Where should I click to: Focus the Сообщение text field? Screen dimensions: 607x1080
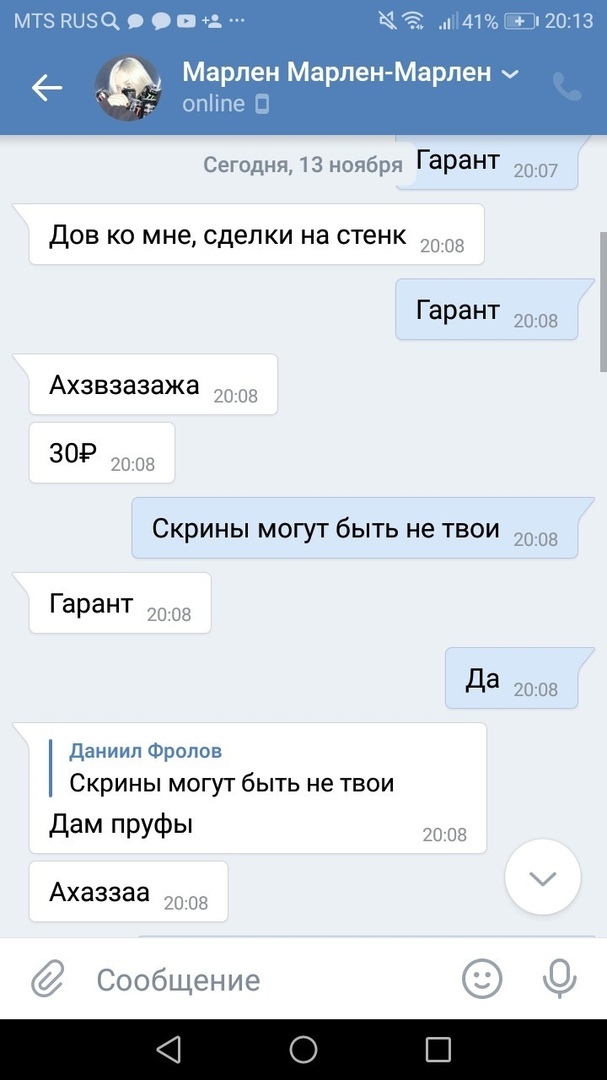(x=260, y=980)
